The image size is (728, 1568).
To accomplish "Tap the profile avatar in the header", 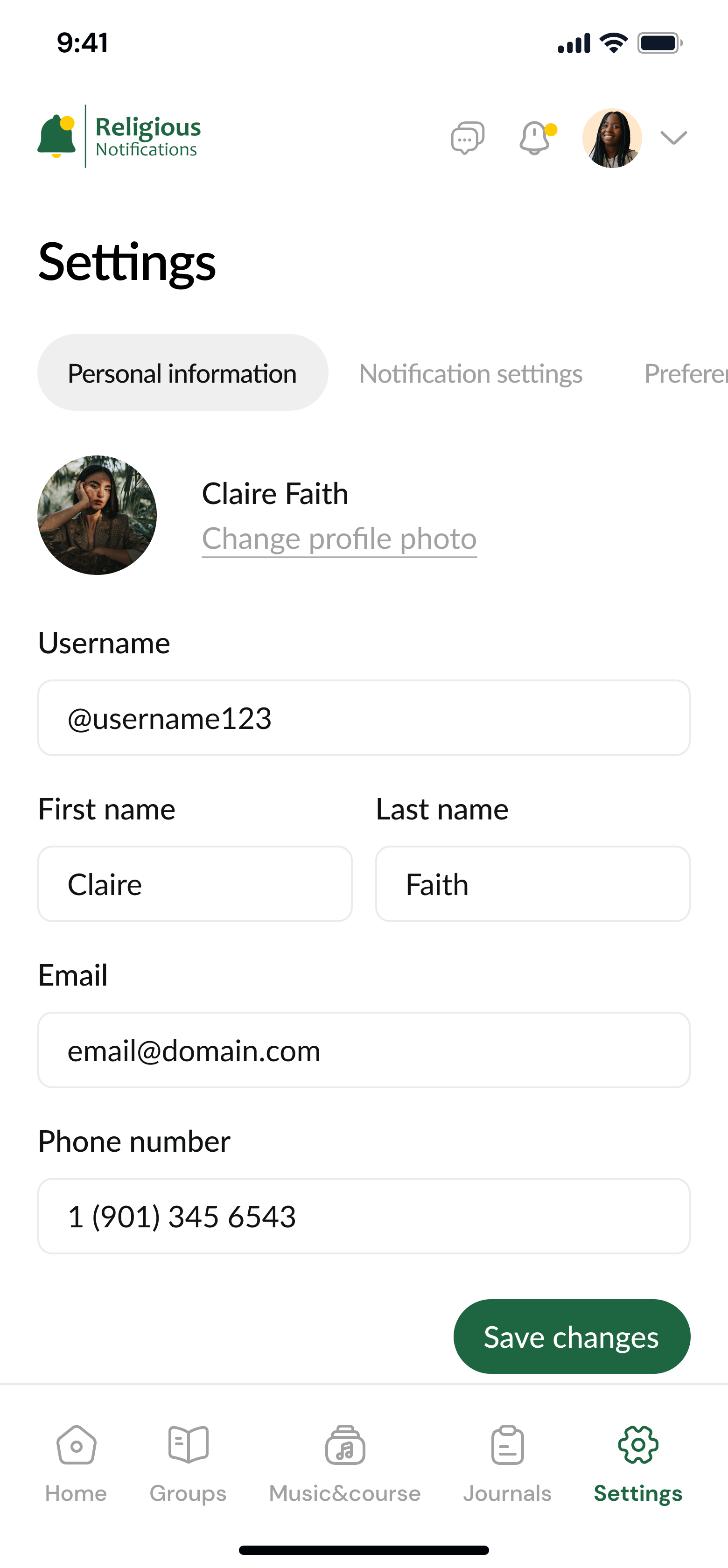I will (612, 138).
